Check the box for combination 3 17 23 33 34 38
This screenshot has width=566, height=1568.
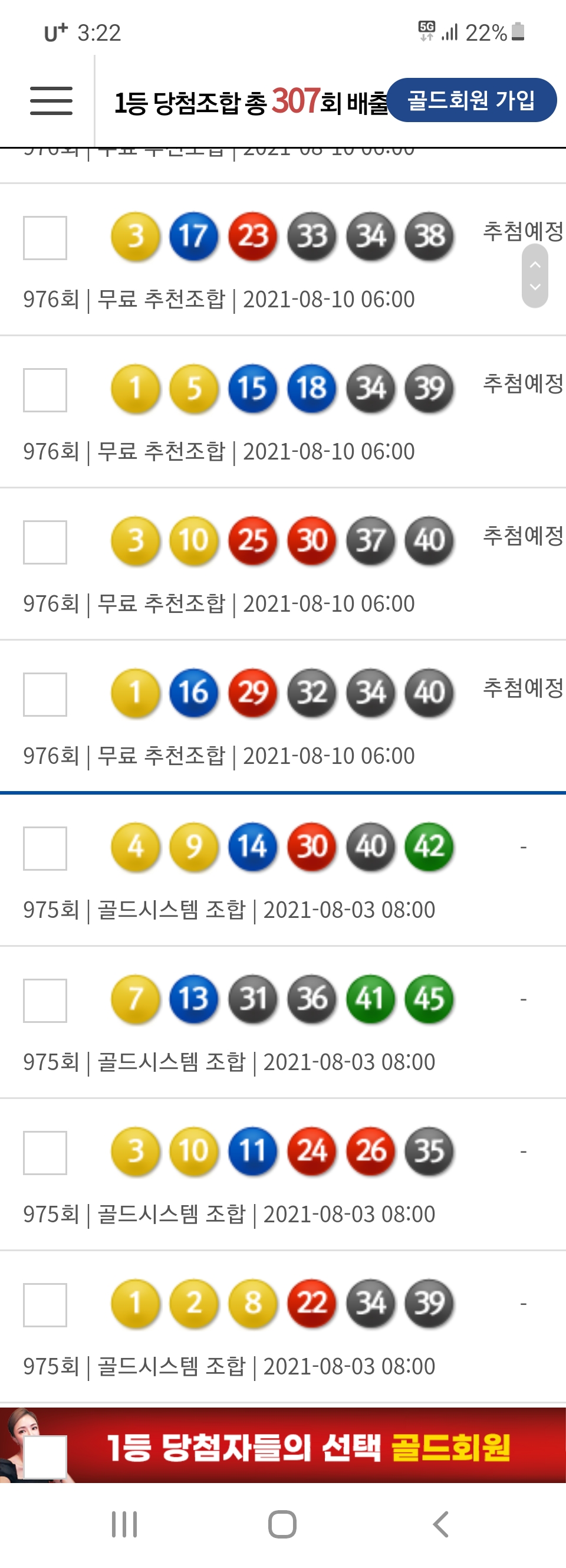click(x=45, y=238)
